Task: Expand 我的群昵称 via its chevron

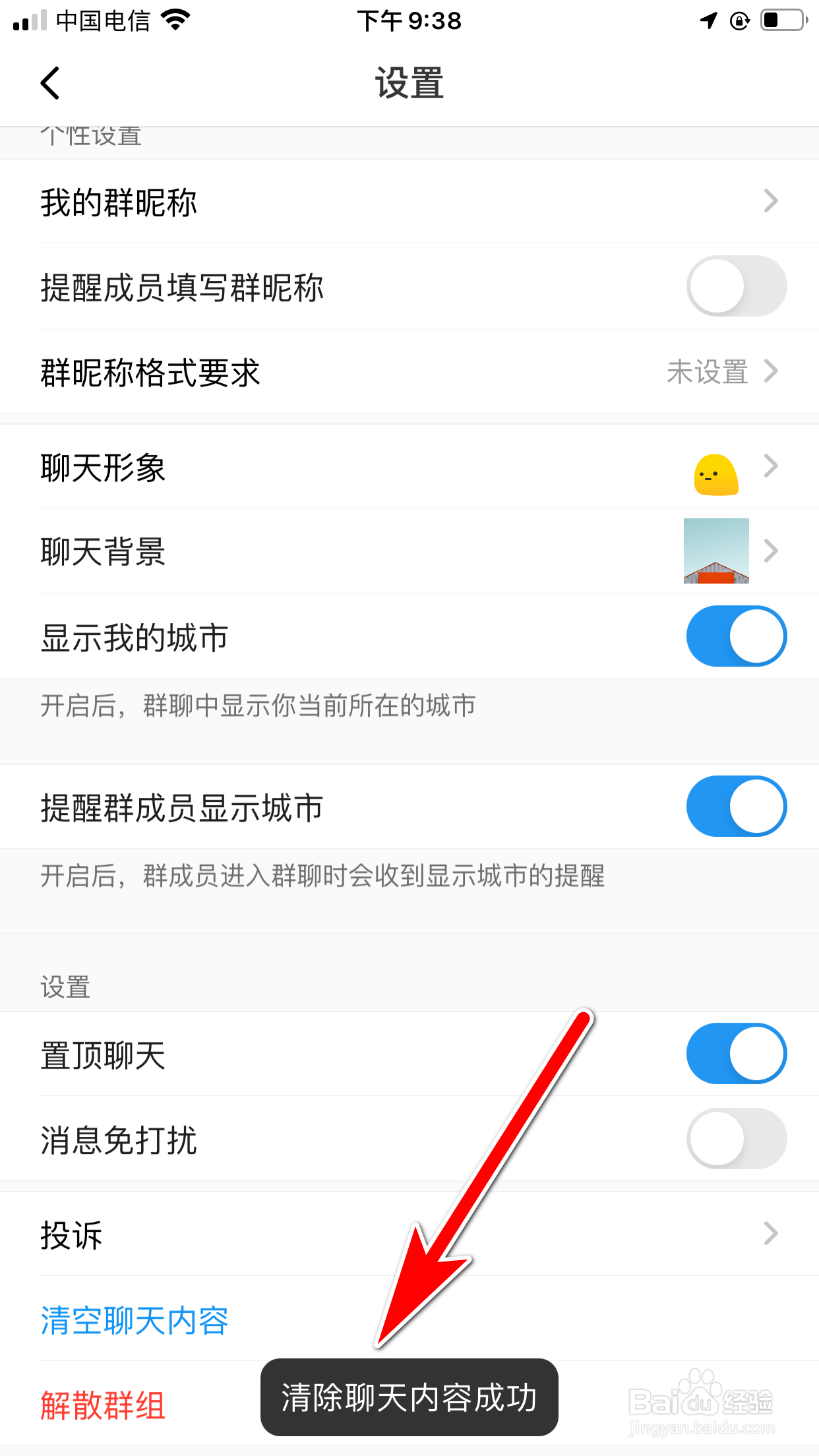Action: pos(770,202)
